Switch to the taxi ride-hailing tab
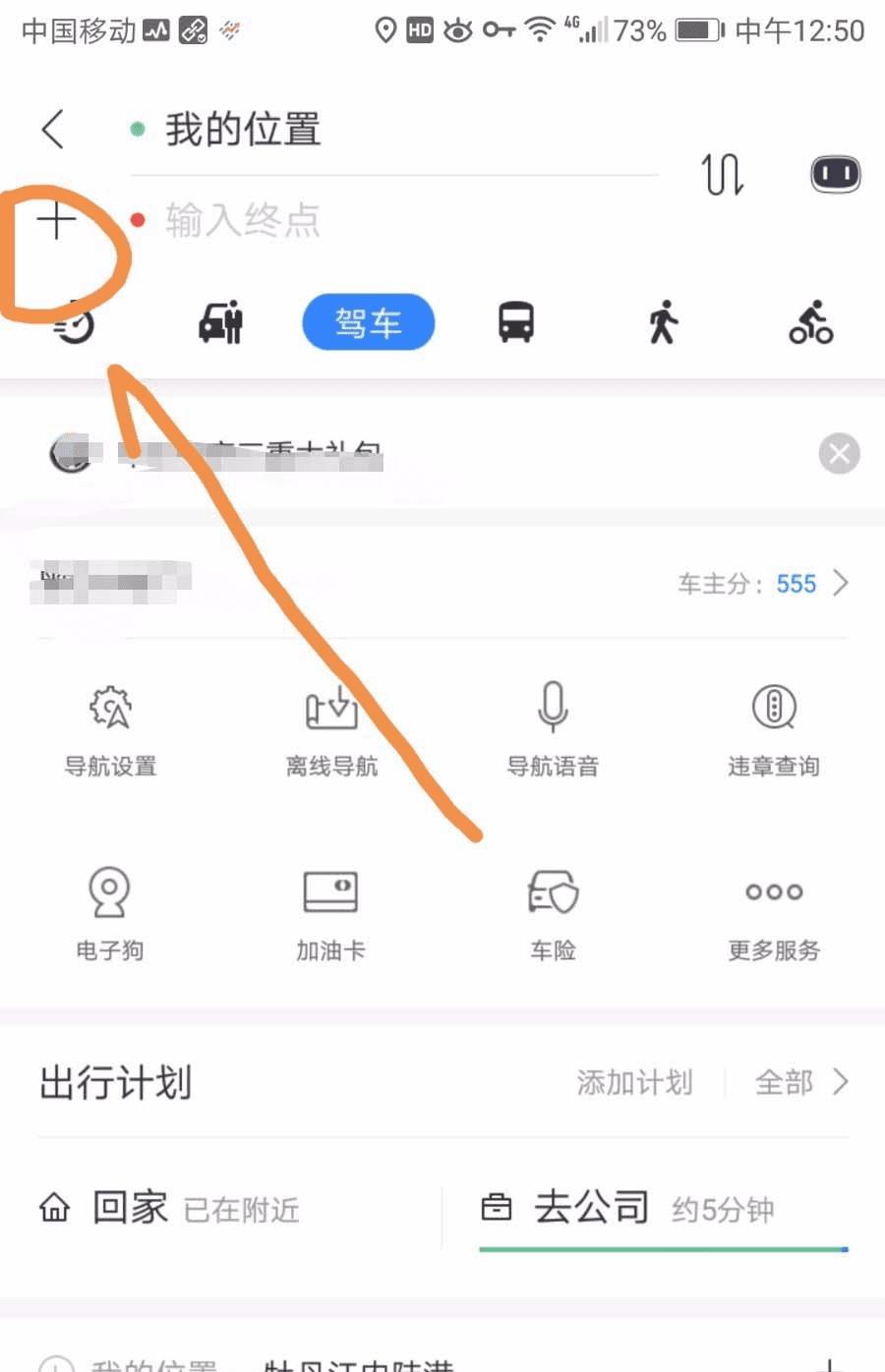The image size is (885, 1372). coord(220,321)
